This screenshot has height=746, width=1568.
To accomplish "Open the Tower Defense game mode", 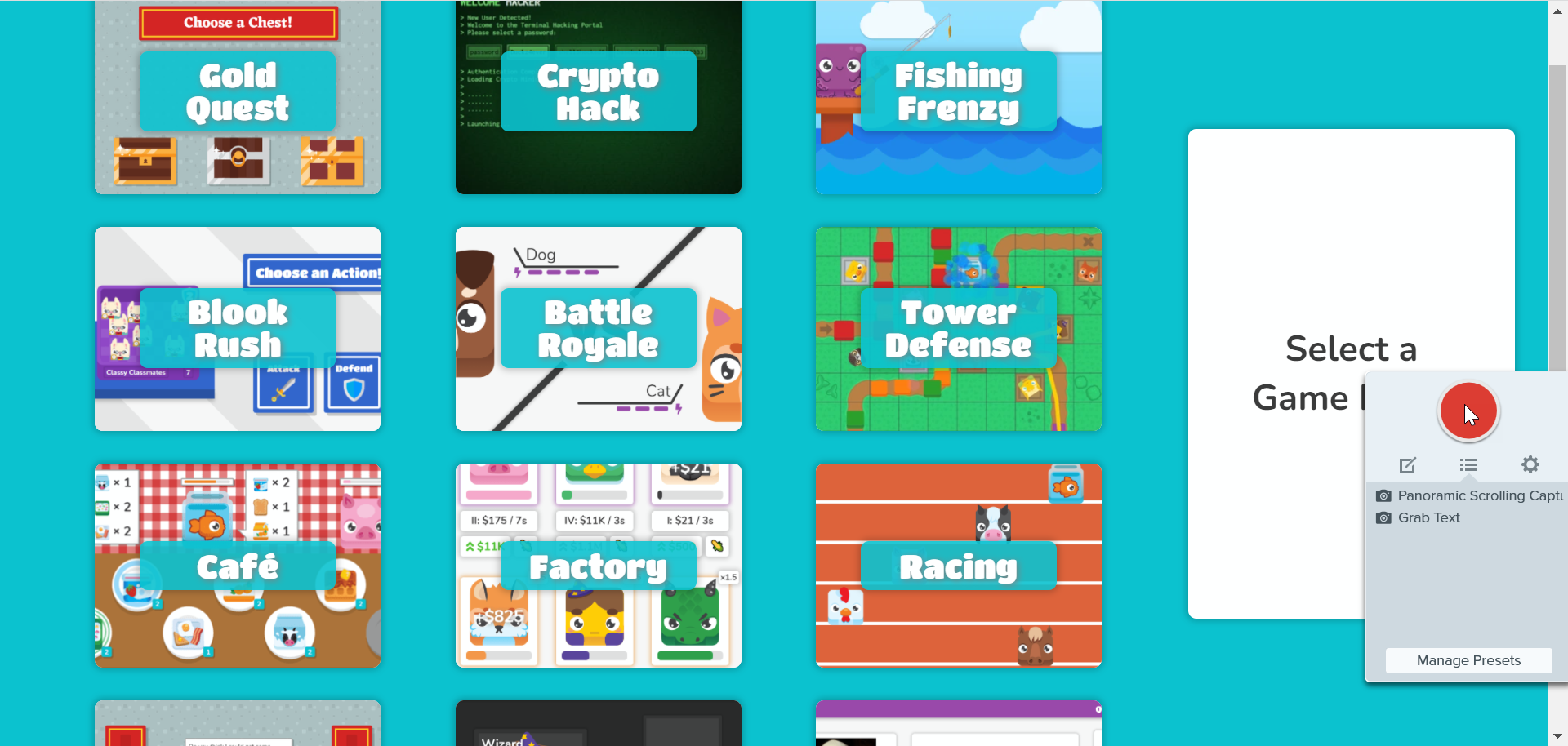I will point(958,328).
